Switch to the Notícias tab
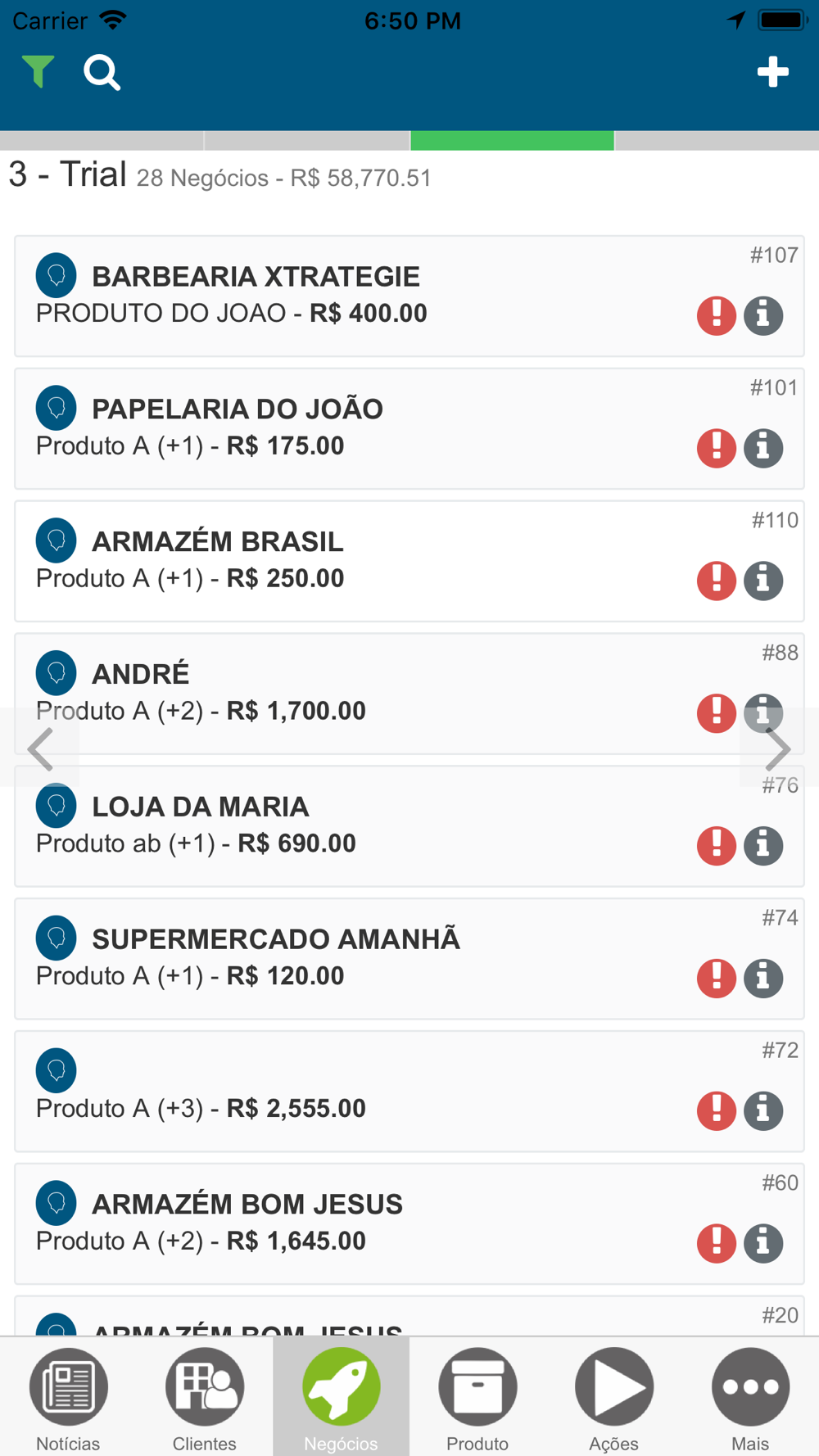 tap(68, 1398)
